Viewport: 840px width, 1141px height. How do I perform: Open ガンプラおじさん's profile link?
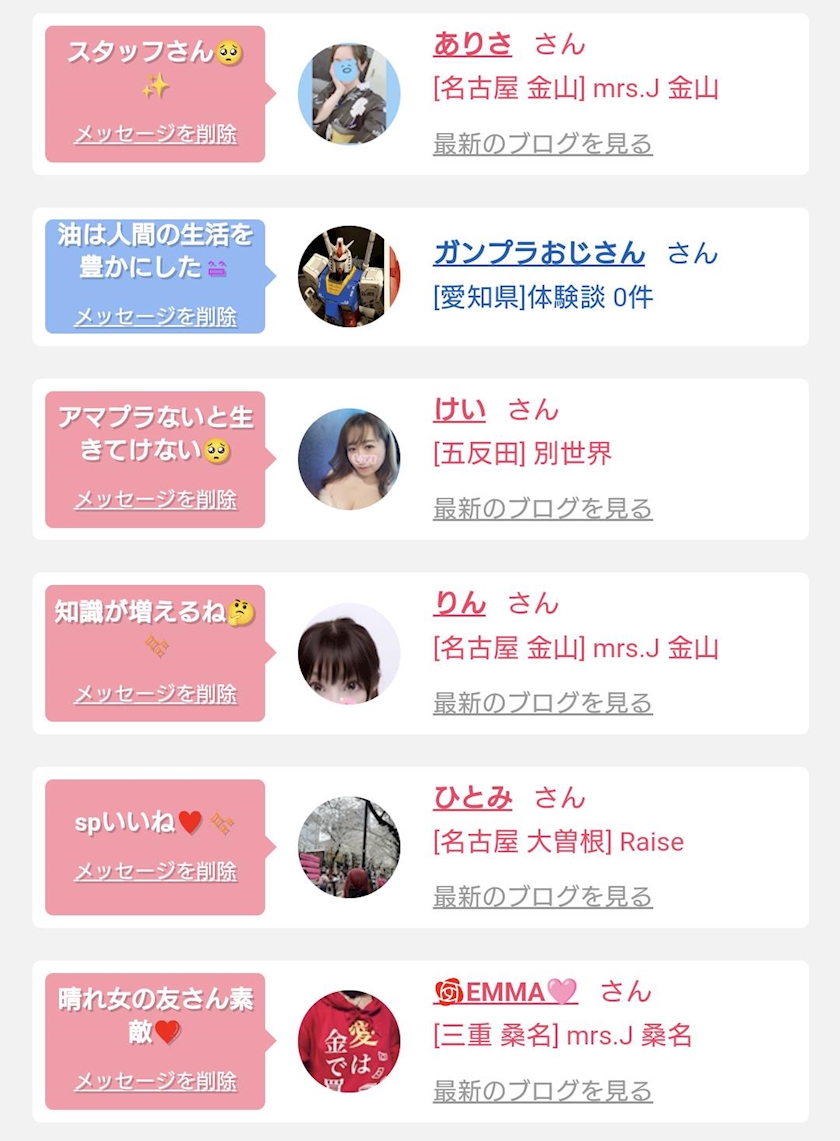pos(539,253)
